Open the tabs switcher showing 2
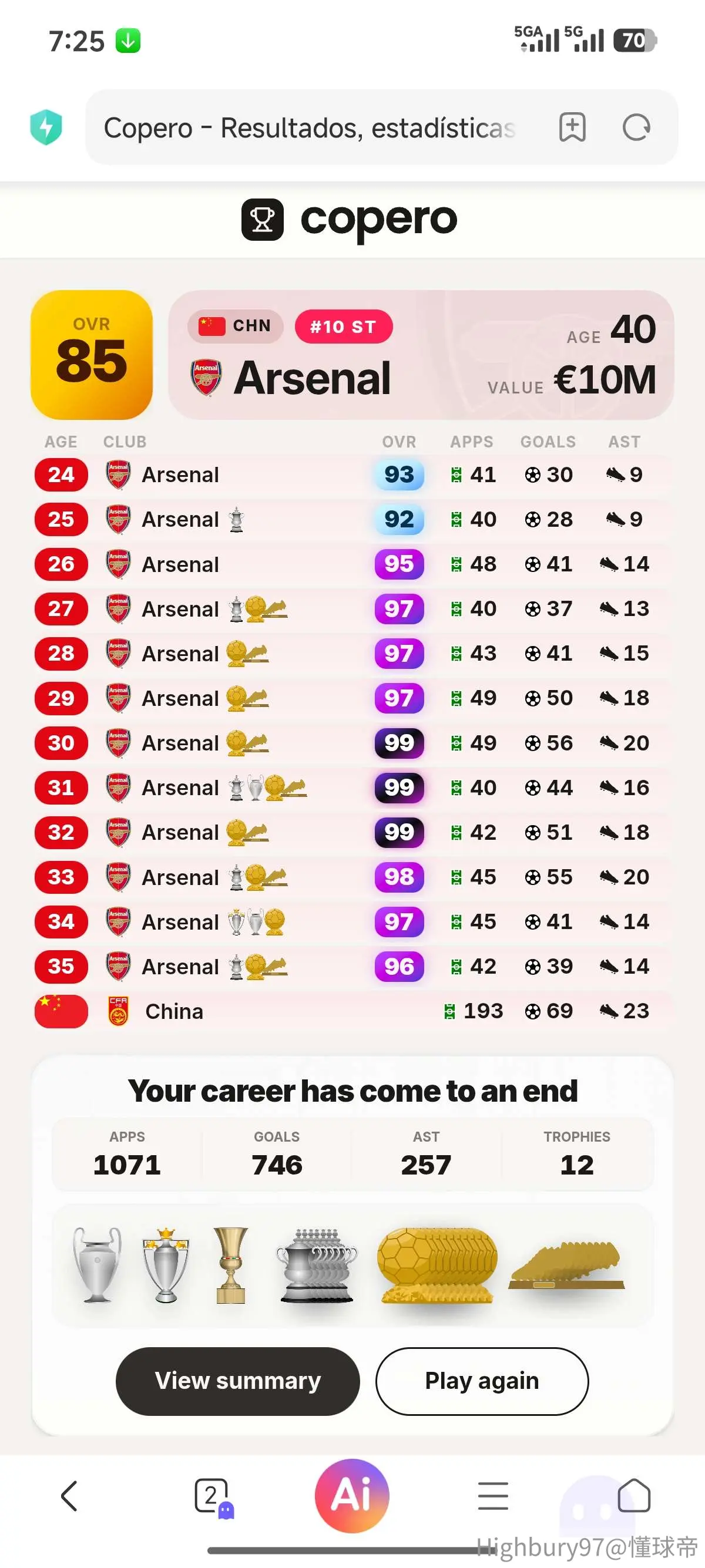 coord(211,1496)
